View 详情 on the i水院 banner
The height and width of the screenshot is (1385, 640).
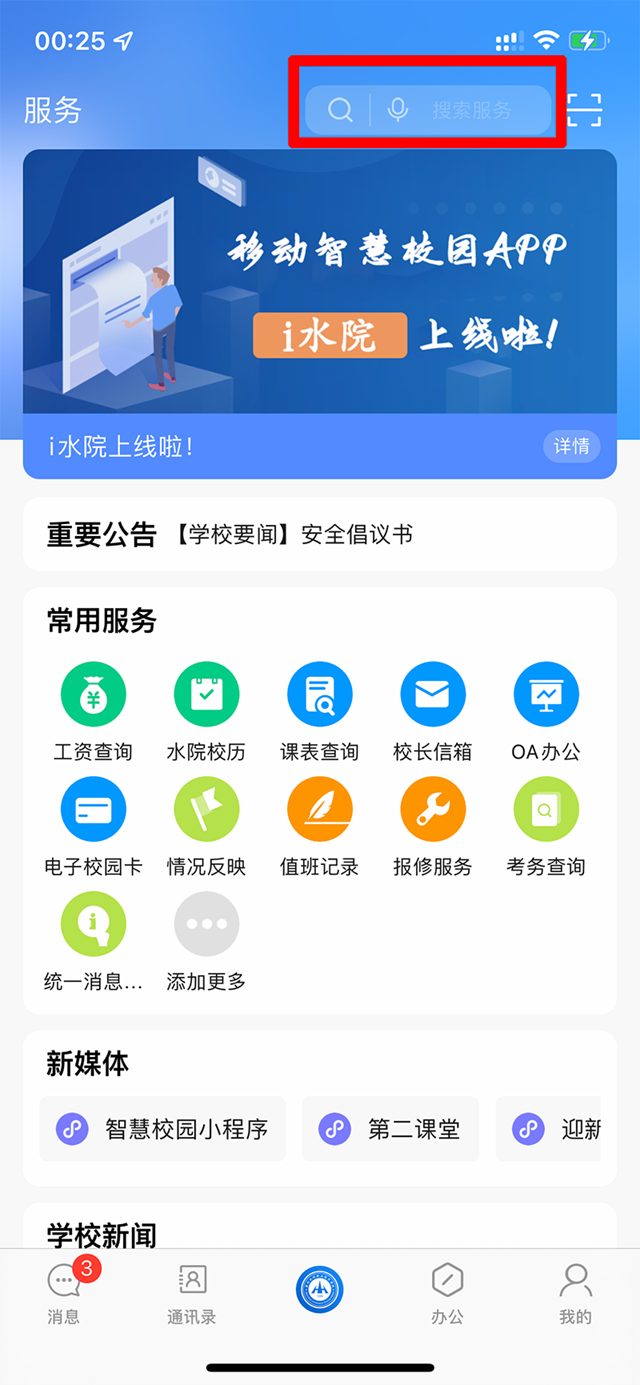click(572, 446)
